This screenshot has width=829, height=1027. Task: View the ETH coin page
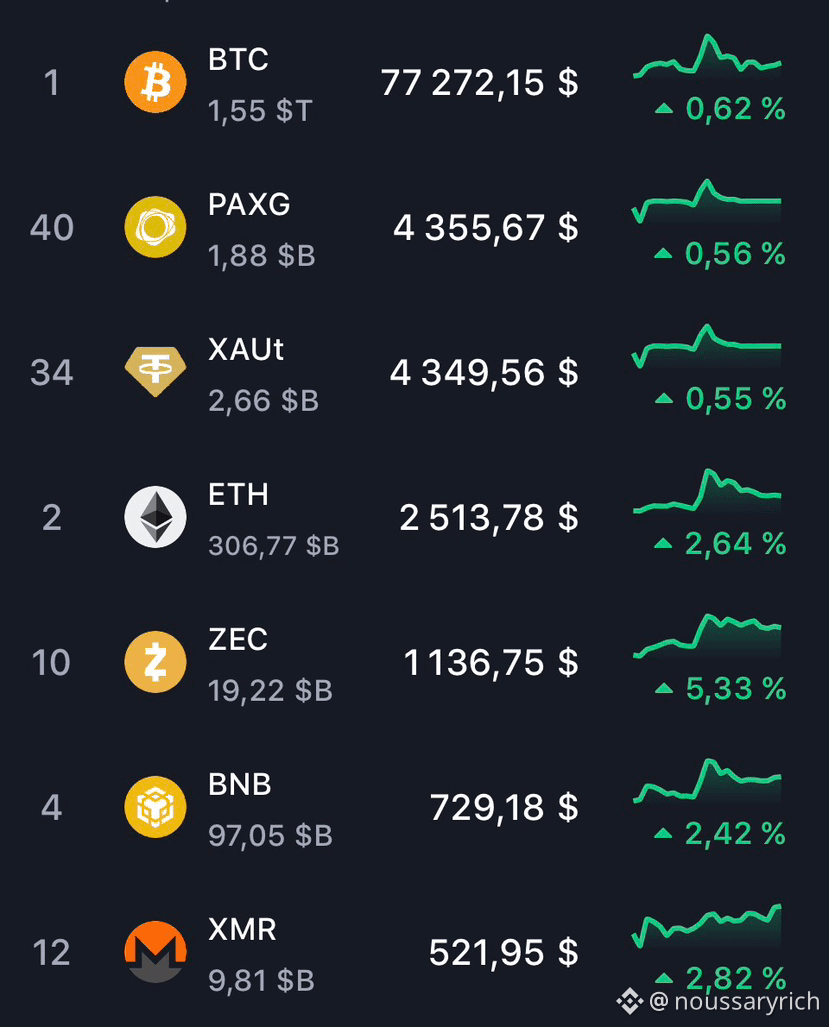pyautogui.click(x=414, y=517)
